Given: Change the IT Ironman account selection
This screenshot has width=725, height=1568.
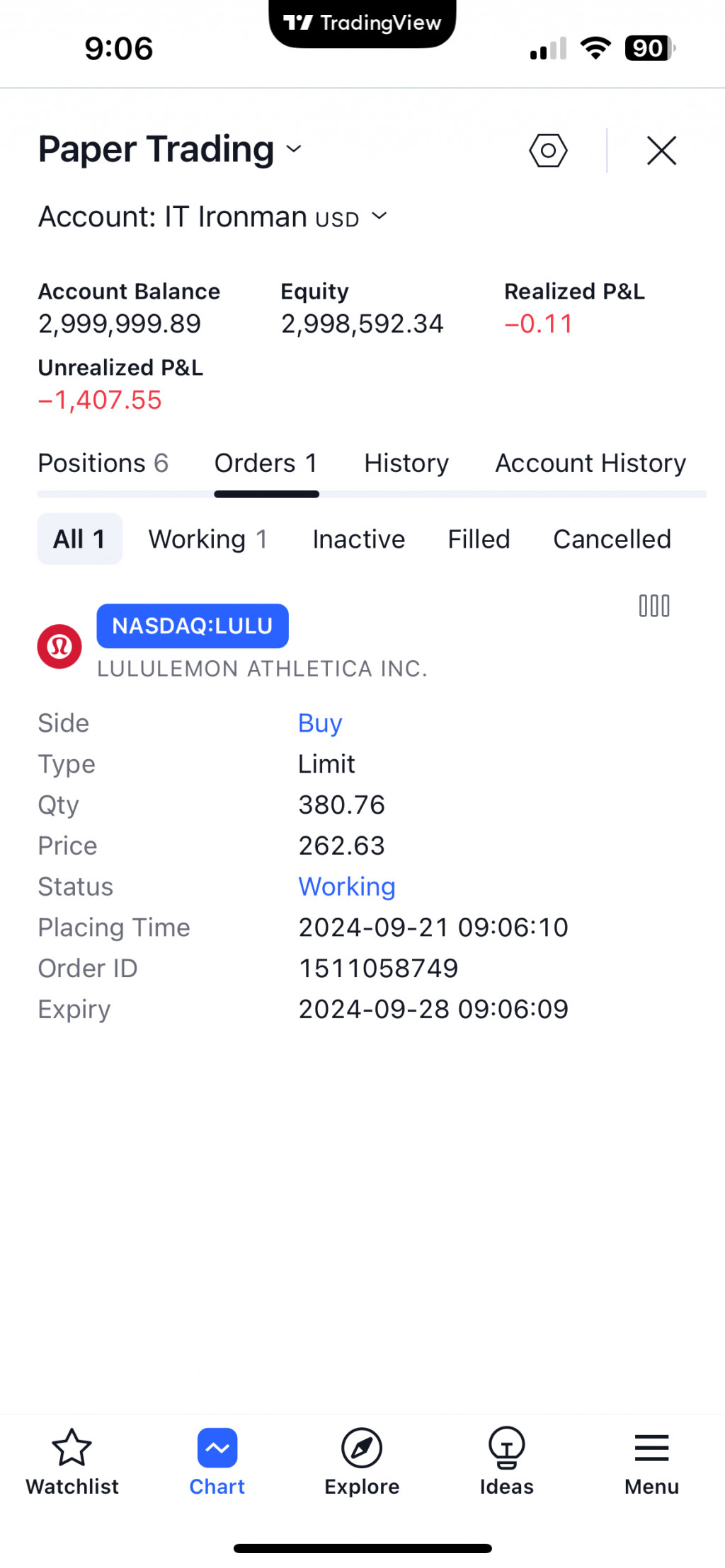Looking at the screenshot, I should [212, 217].
